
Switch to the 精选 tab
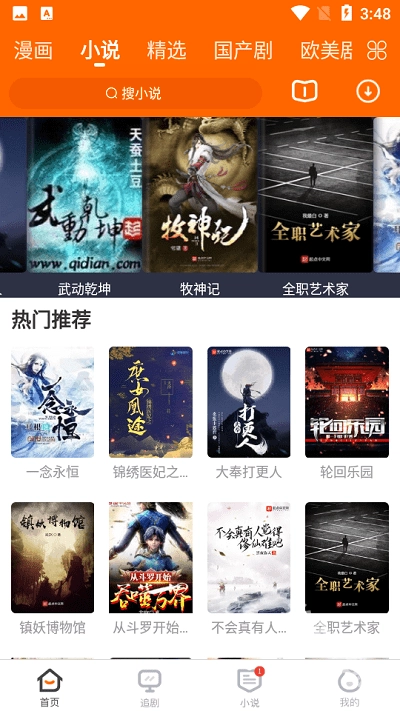(x=166, y=50)
